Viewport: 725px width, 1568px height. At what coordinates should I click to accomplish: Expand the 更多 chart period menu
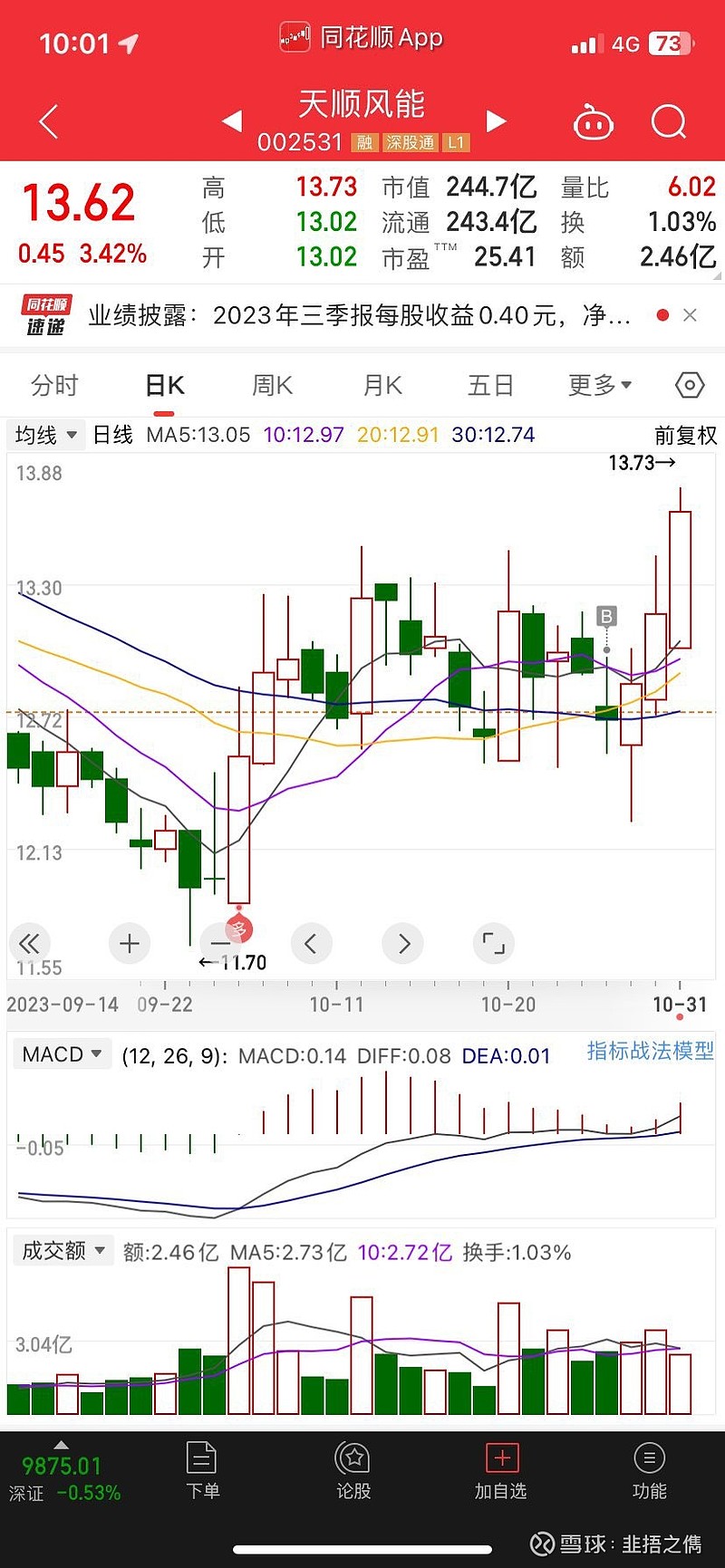coord(598,385)
